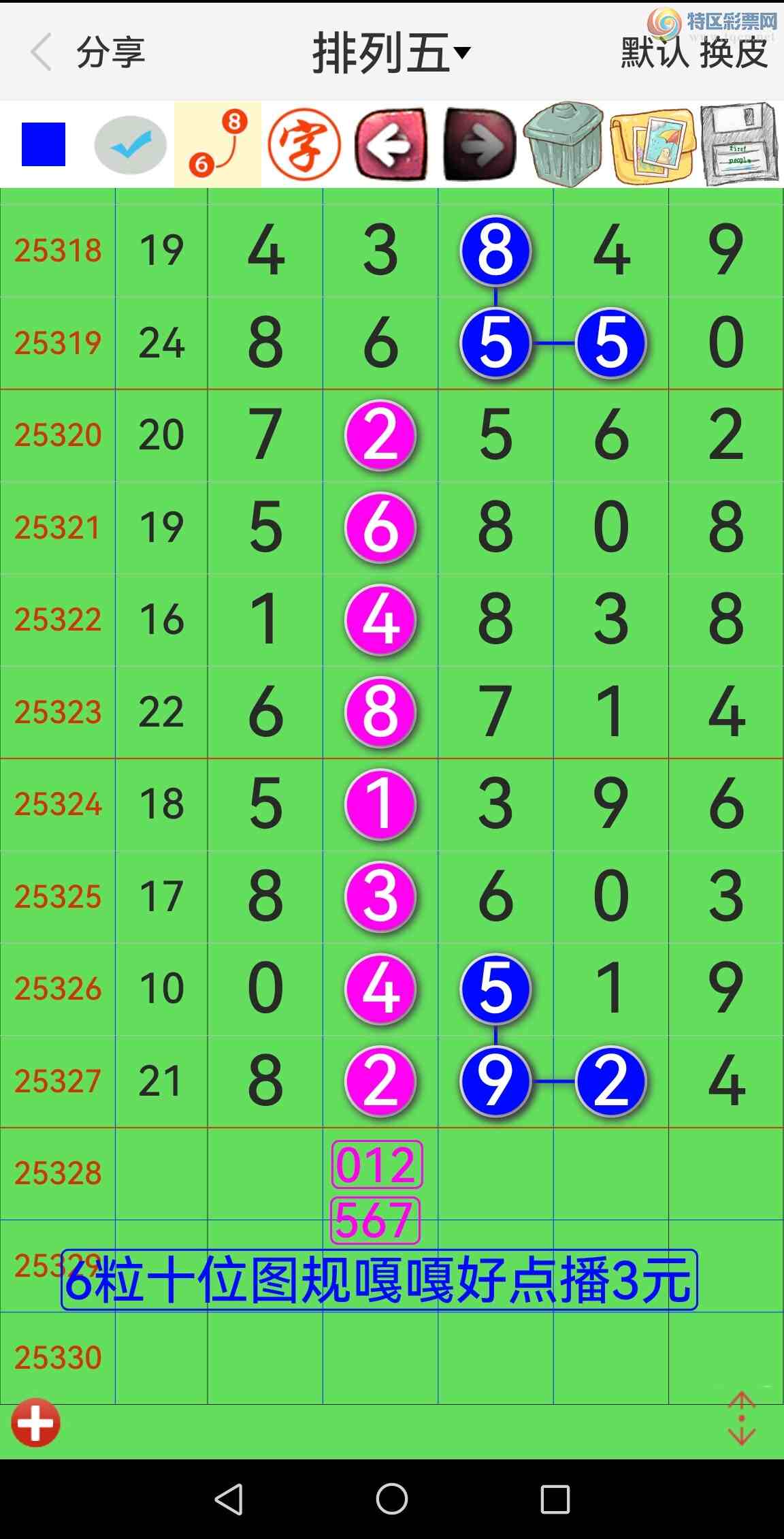Screen dimensions: 784x1539
Task: Save chart with the floppy disk icon
Action: (739, 144)
